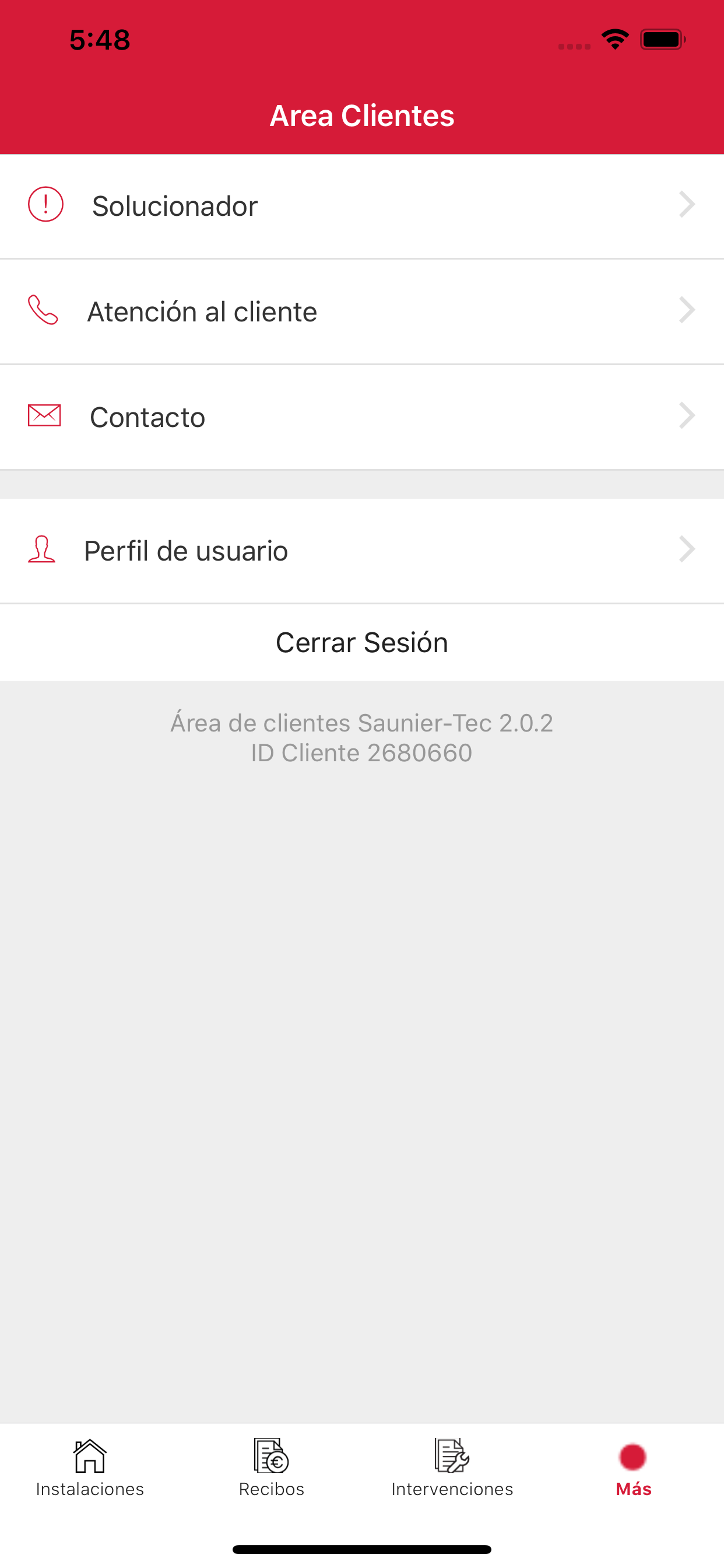
Task: Switch to the Intervenciones tab
Action: click(452, 1468)
